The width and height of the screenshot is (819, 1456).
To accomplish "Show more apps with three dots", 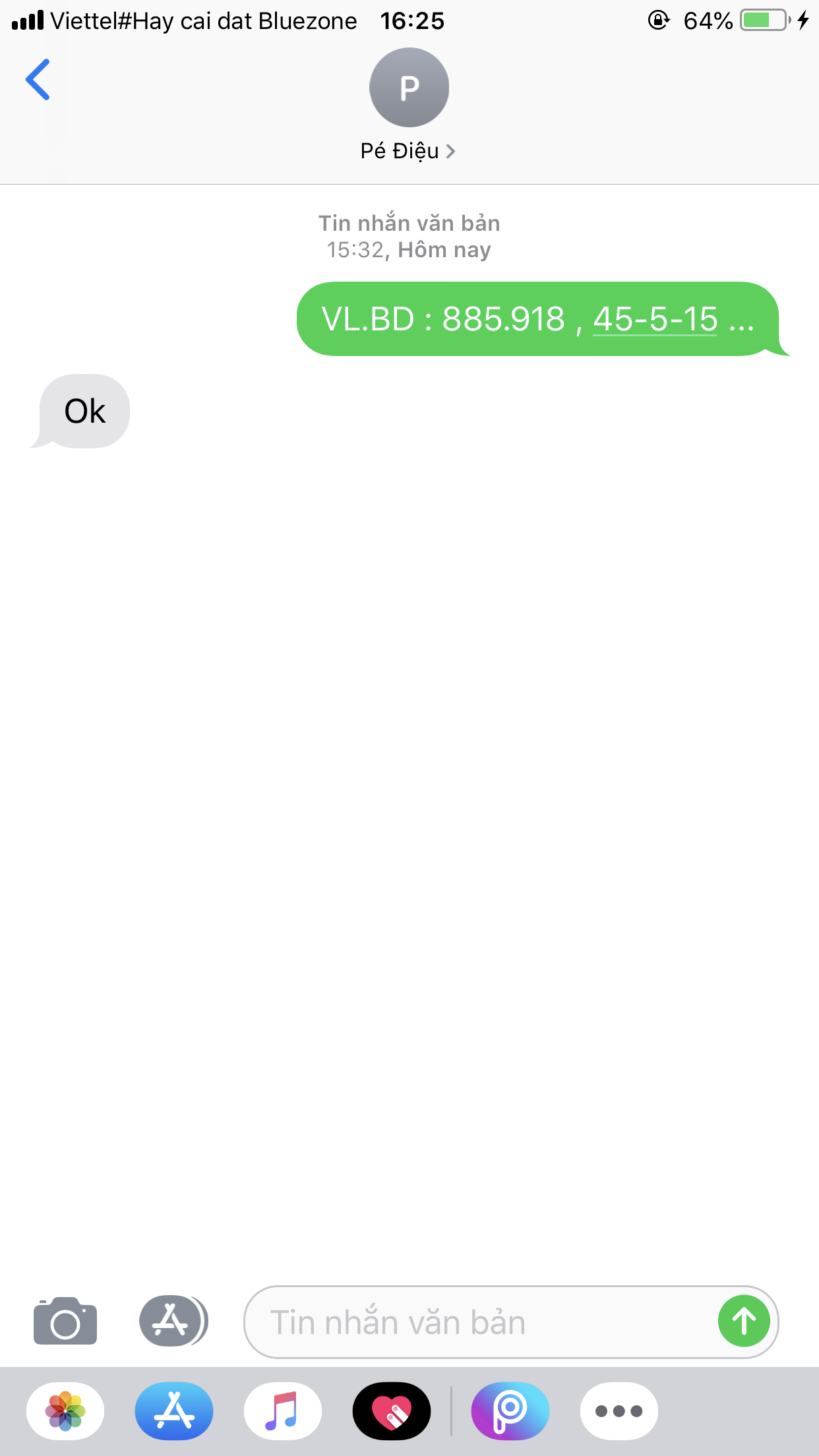I will coord(619,1411).
